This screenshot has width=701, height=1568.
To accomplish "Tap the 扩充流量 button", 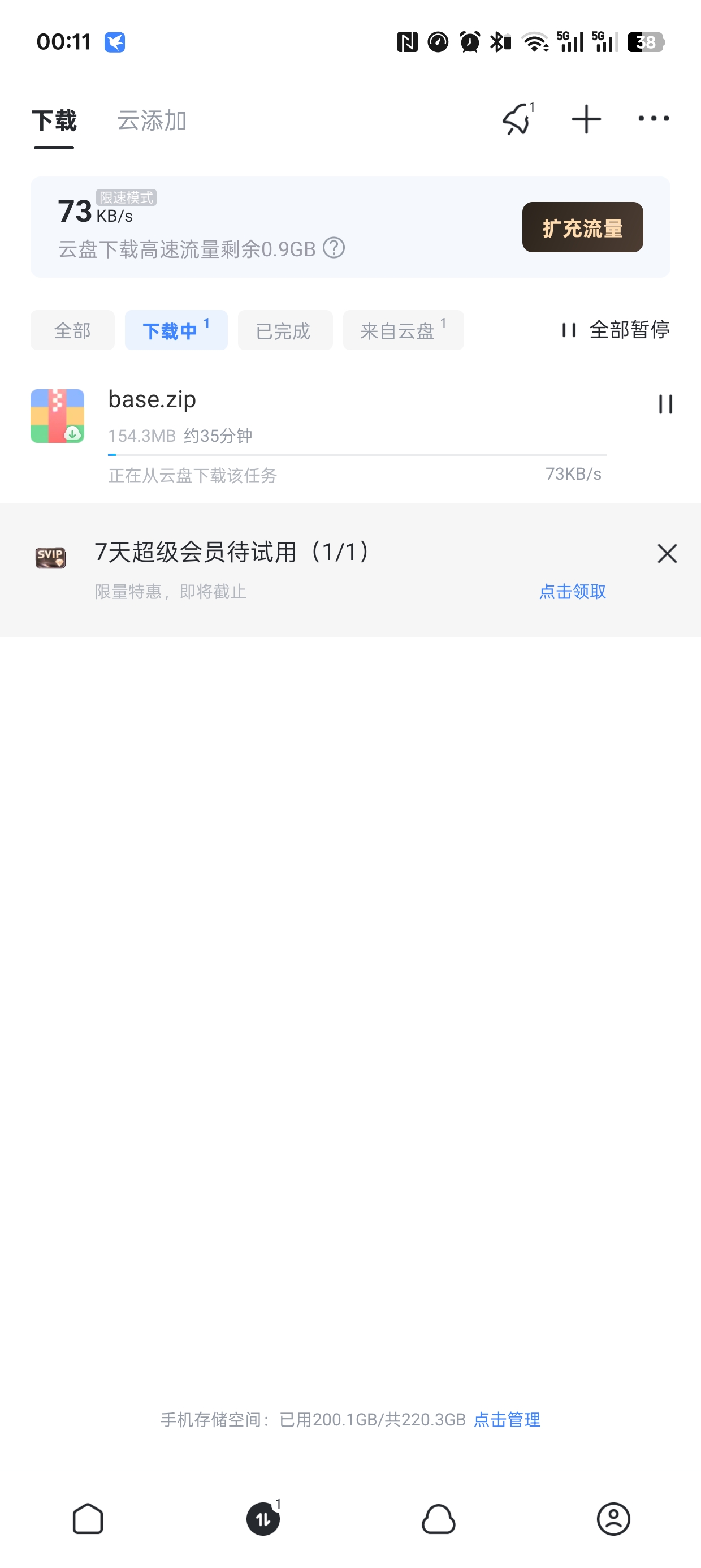I will click(582, 227).
